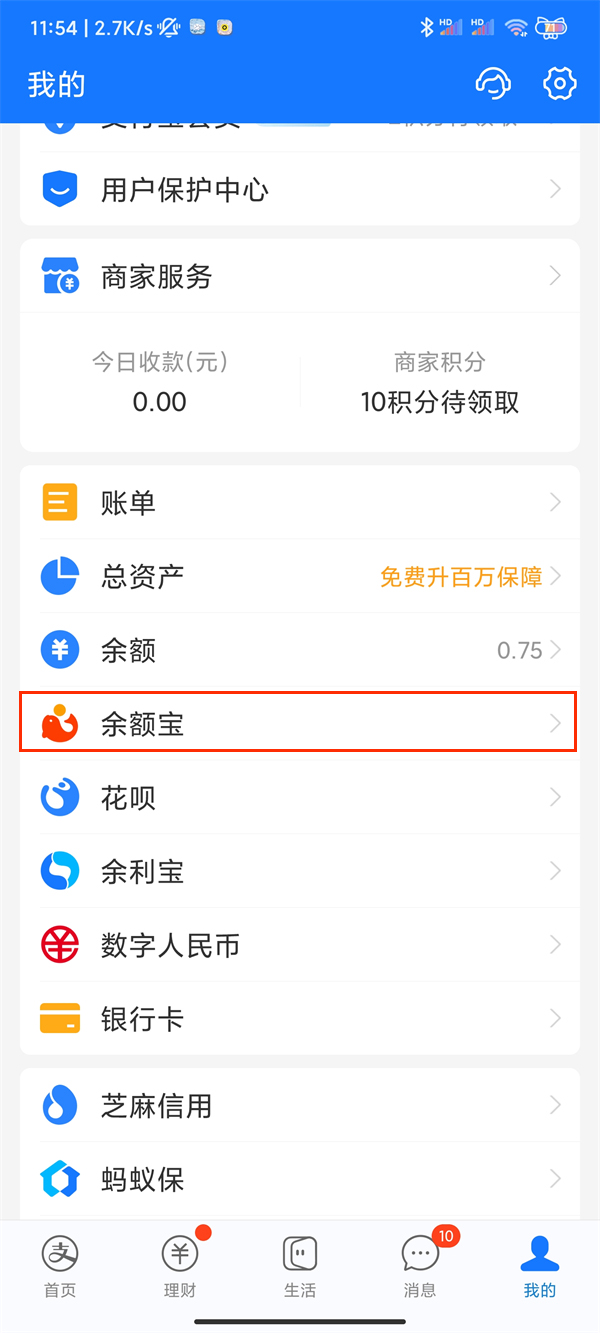Viewport: 600px width, 1333px height.
Task: Open 余利宝
Action: tap(300, 872)
